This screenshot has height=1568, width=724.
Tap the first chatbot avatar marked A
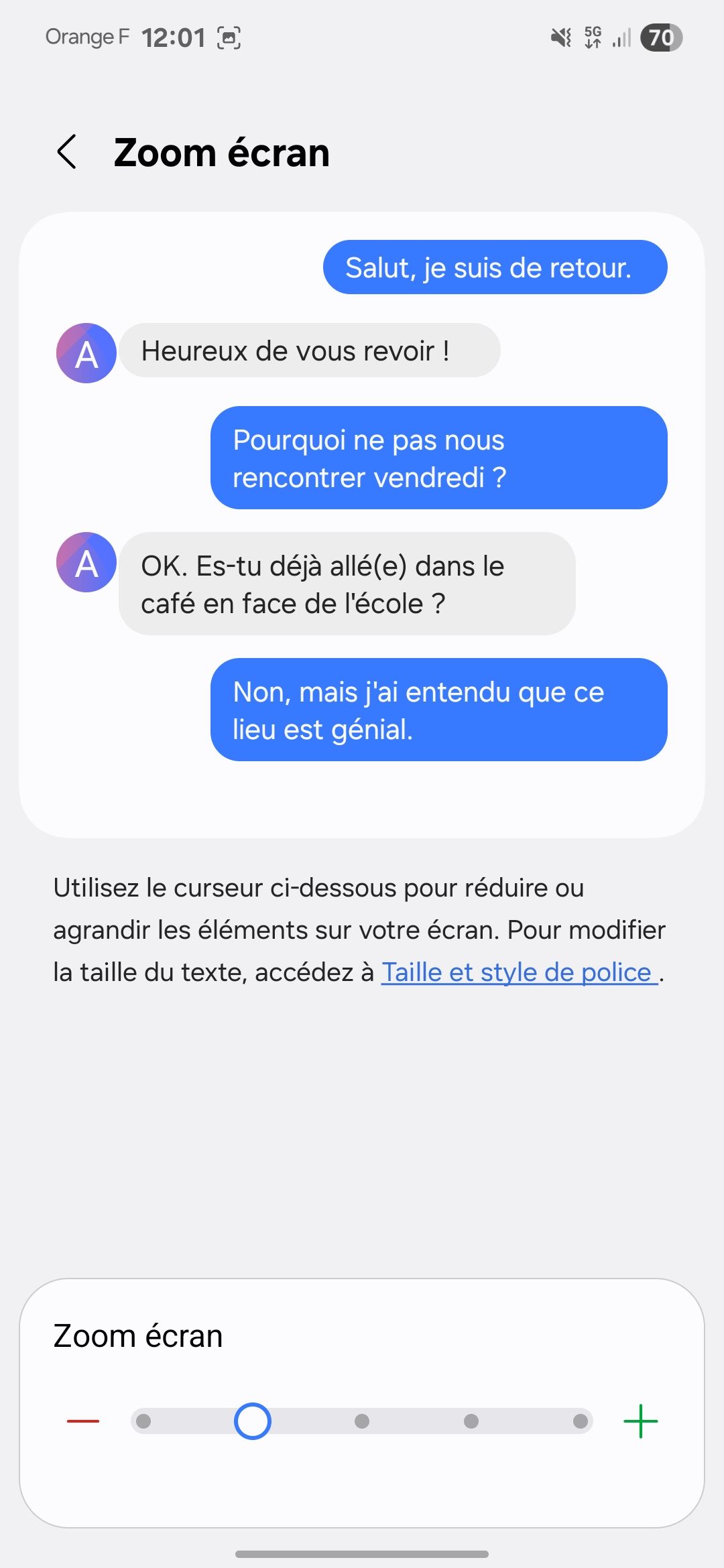(85, 353)
